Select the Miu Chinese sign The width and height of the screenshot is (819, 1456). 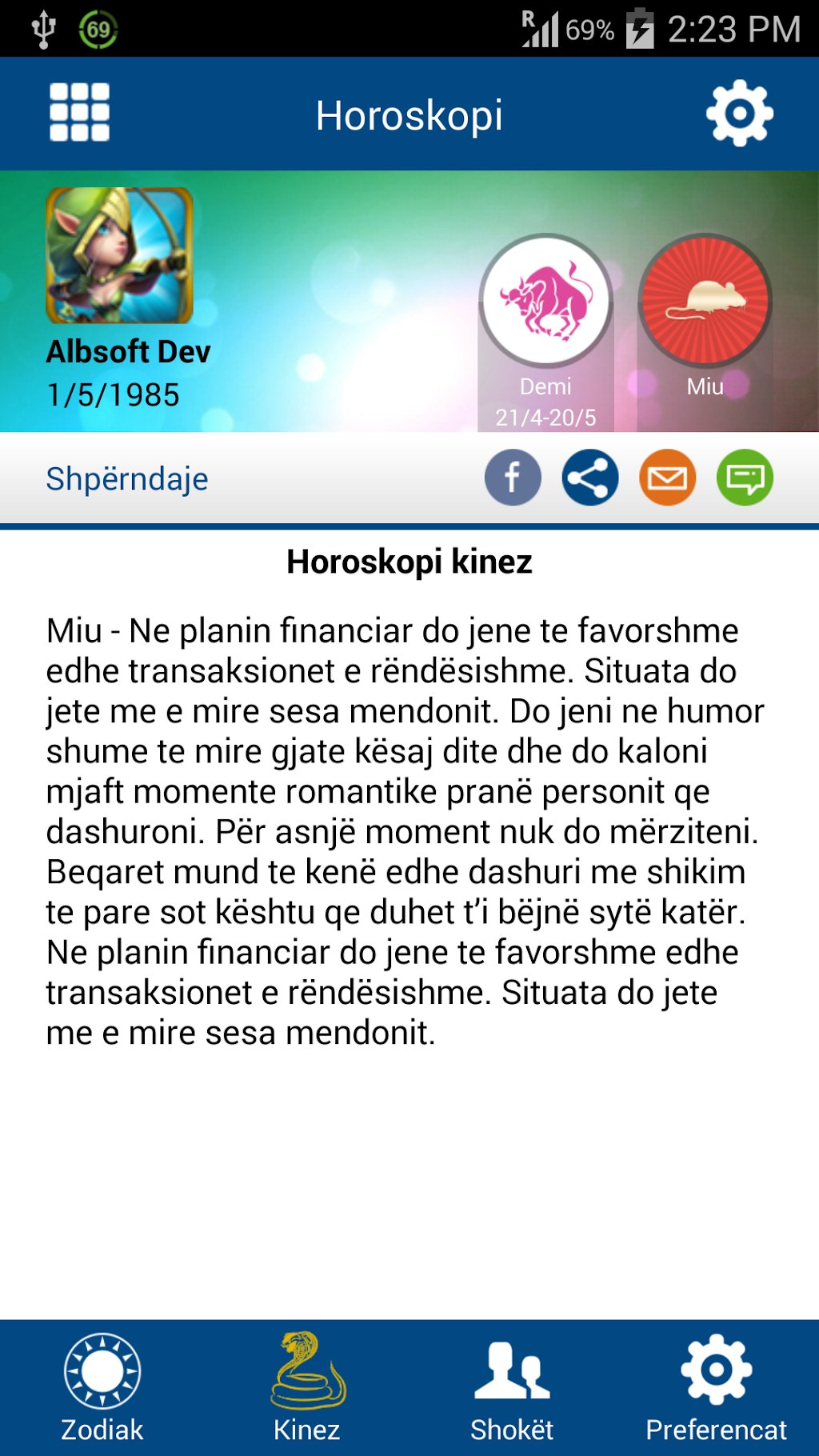coord(705,302)
